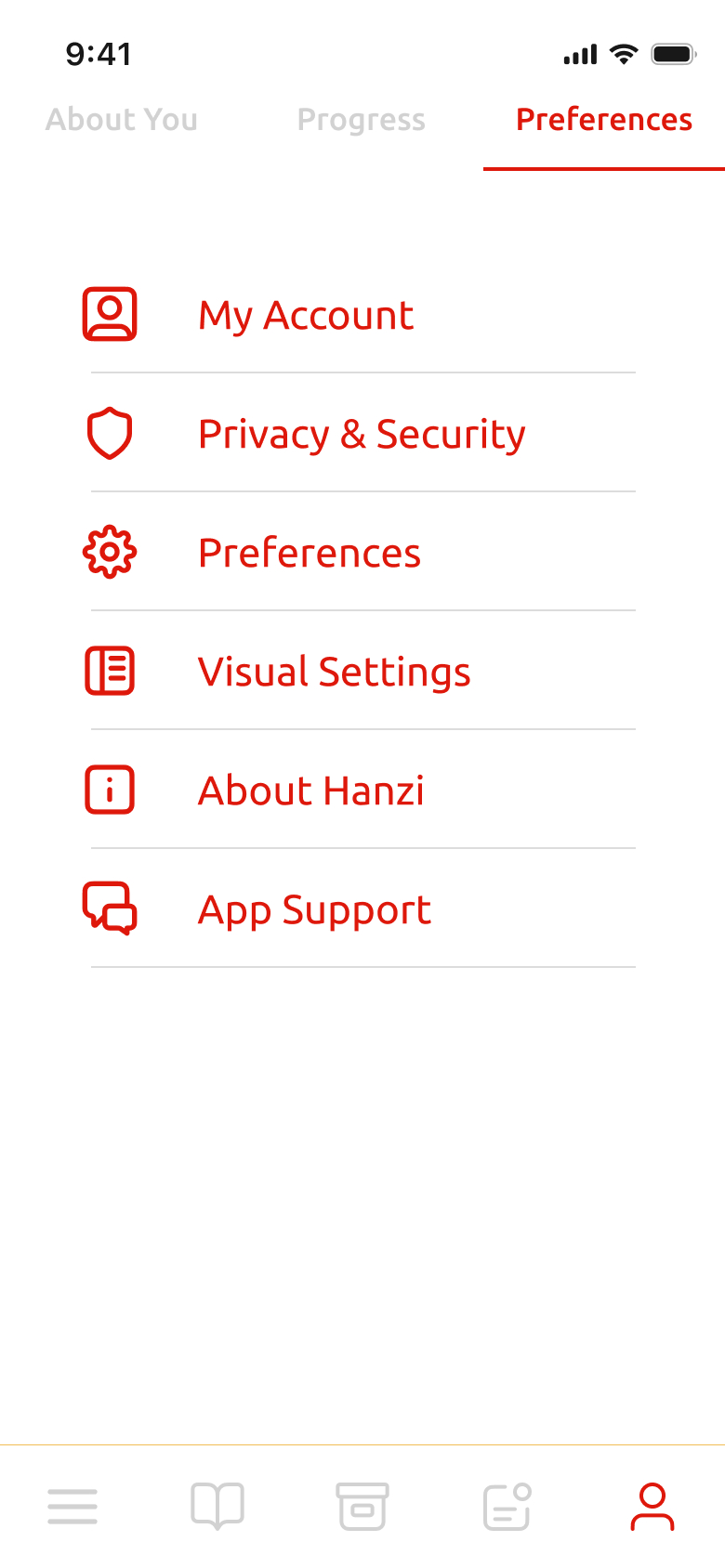The width and height of the screenshot is (725, 1568).
Task: Open the notifications list icon in bottom bar
Action: 507,1505
